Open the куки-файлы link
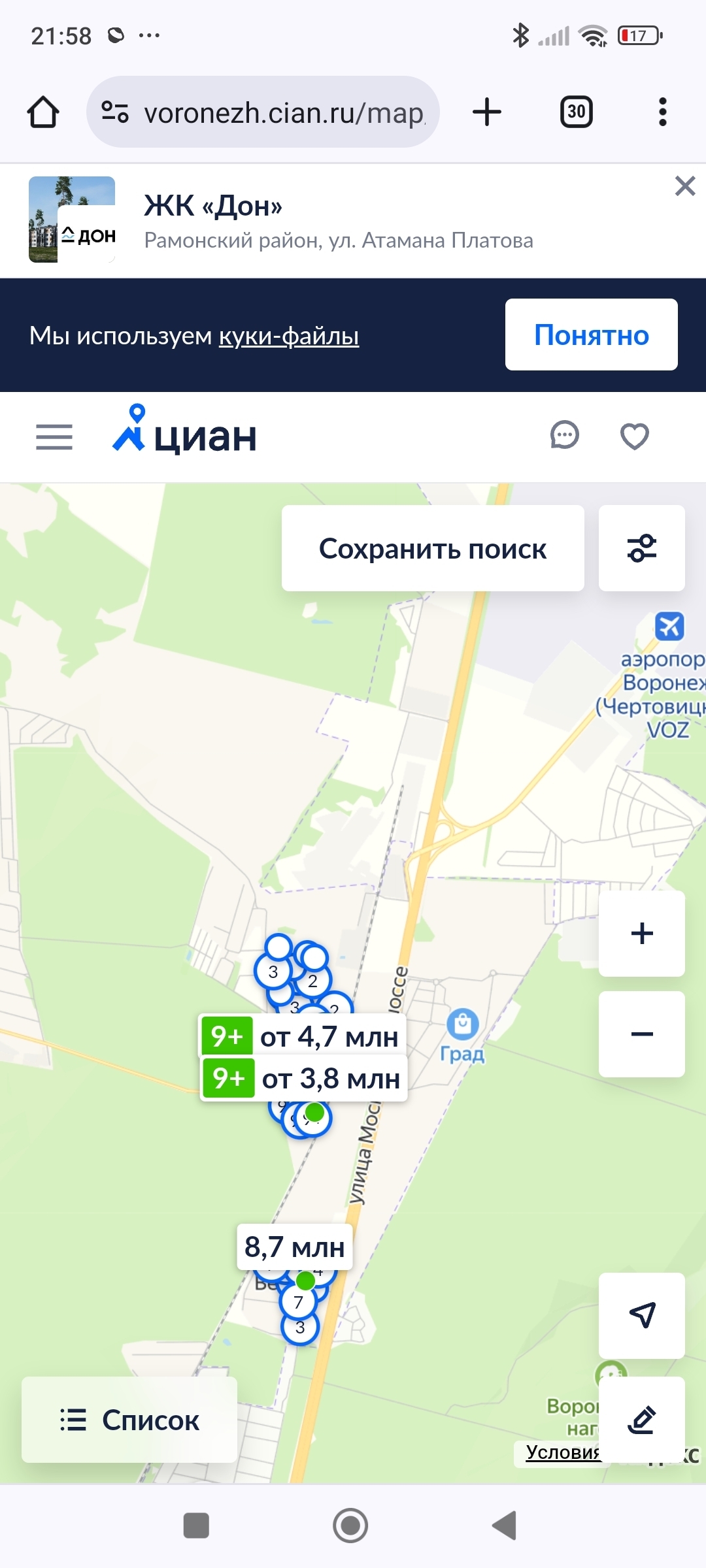Image resolution: width=706 pixels, height=1568 pixels. tap(288, 336)
